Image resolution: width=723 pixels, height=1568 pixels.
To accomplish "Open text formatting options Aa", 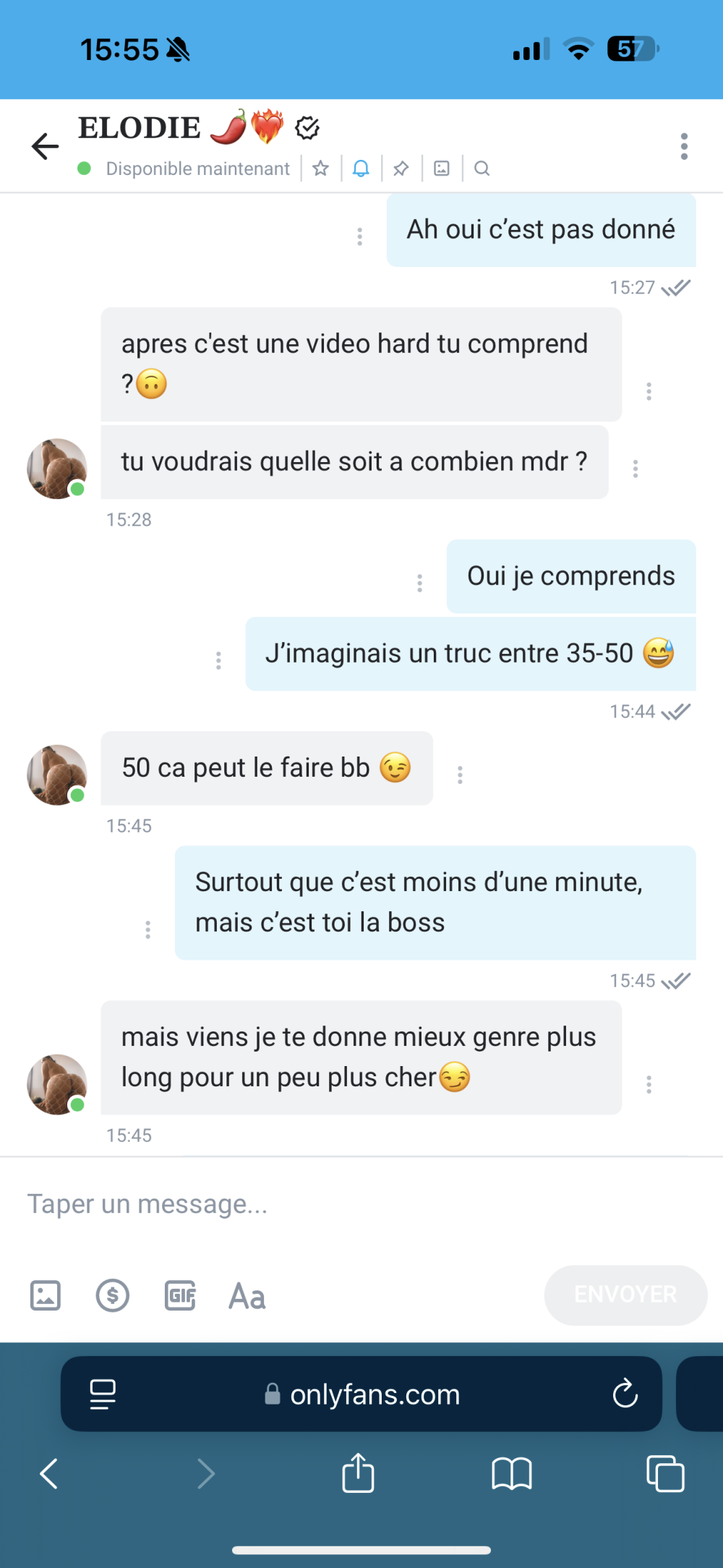I will (247, 1296).
